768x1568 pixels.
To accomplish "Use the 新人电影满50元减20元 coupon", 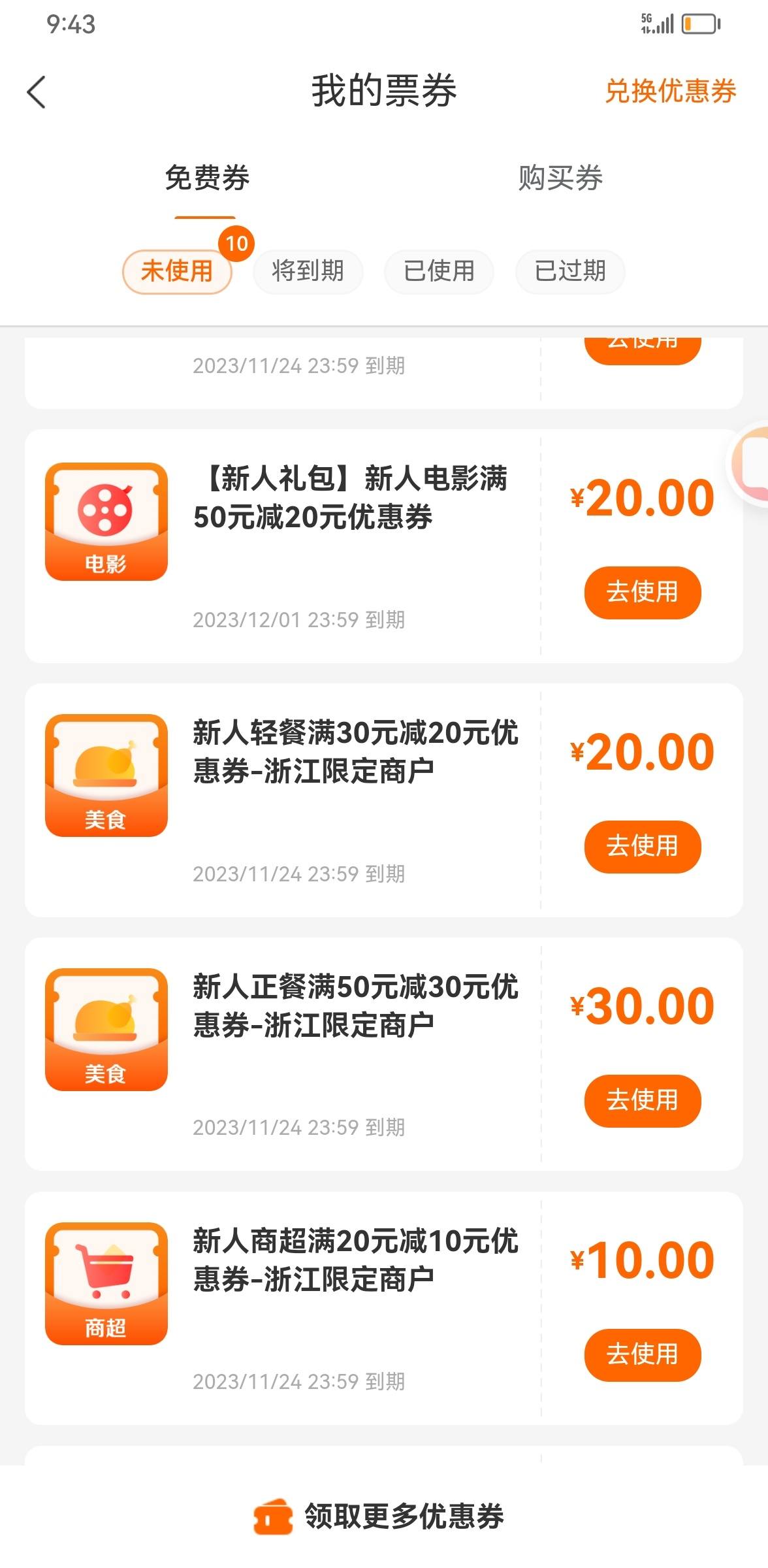I will pos(643,592).
